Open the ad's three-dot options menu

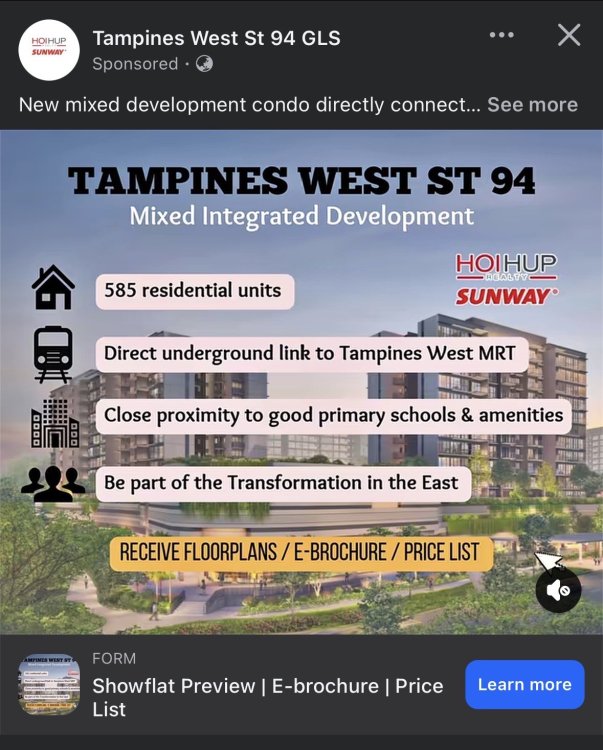point(501,35)
